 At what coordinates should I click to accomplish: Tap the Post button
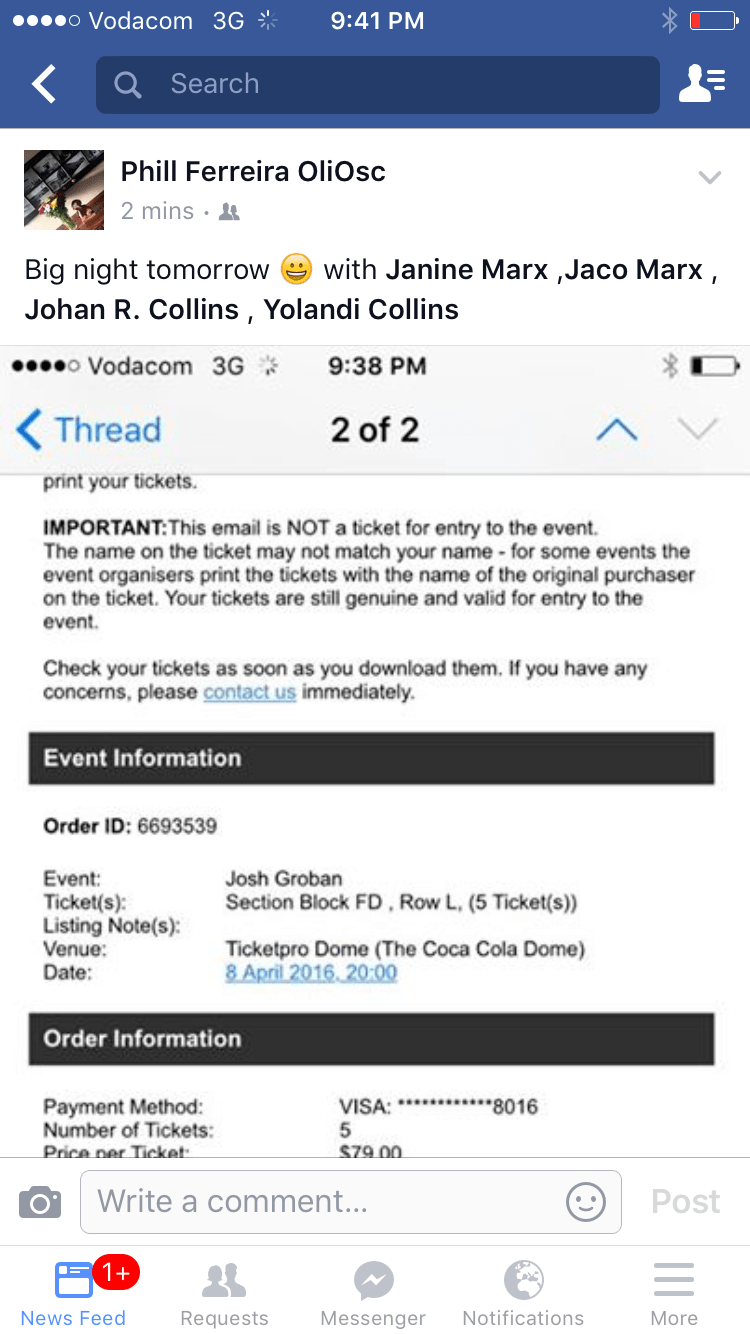[x=685, y=1202]
